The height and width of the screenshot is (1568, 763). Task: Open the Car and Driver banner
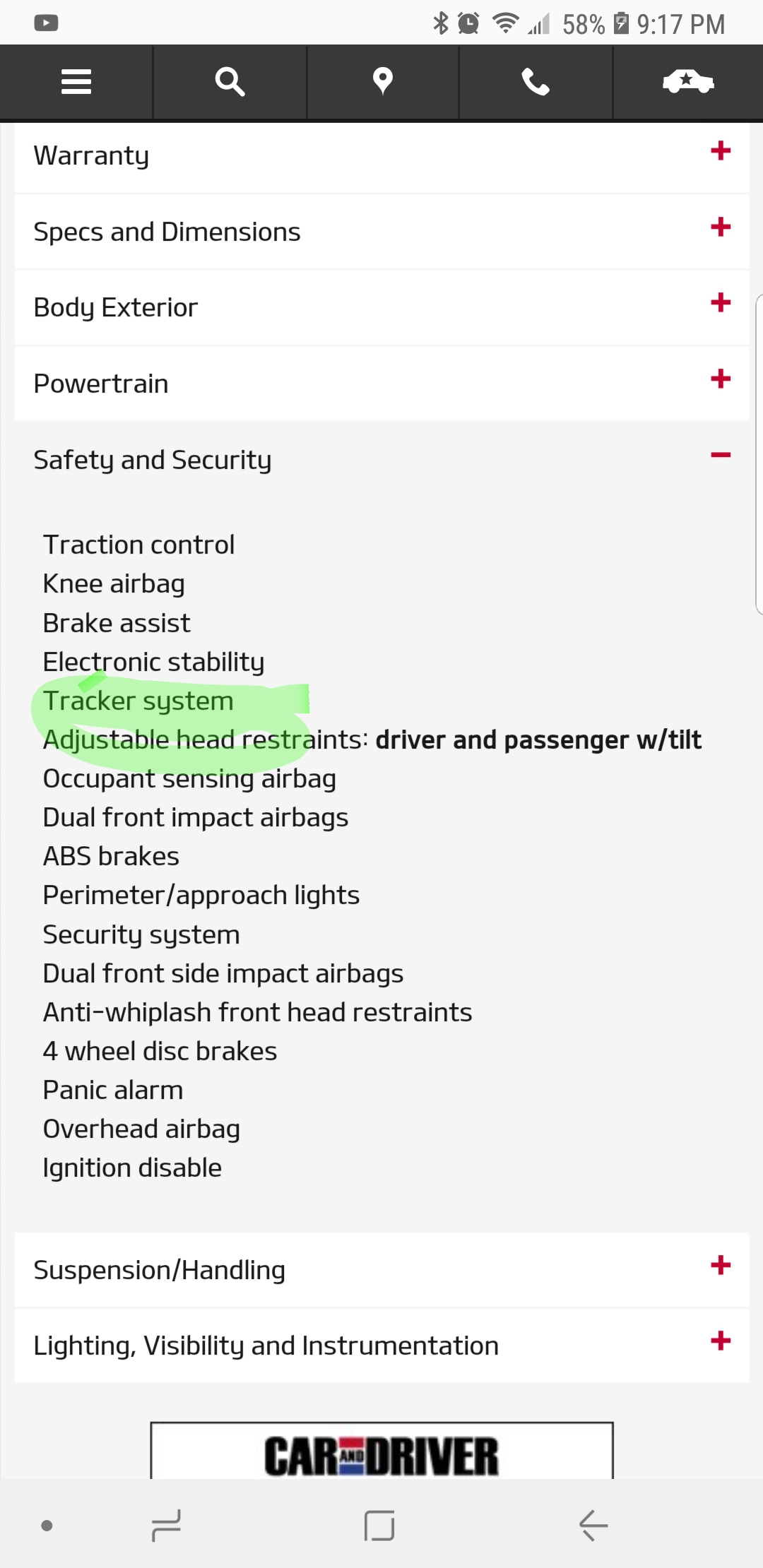click(381, 1454)
